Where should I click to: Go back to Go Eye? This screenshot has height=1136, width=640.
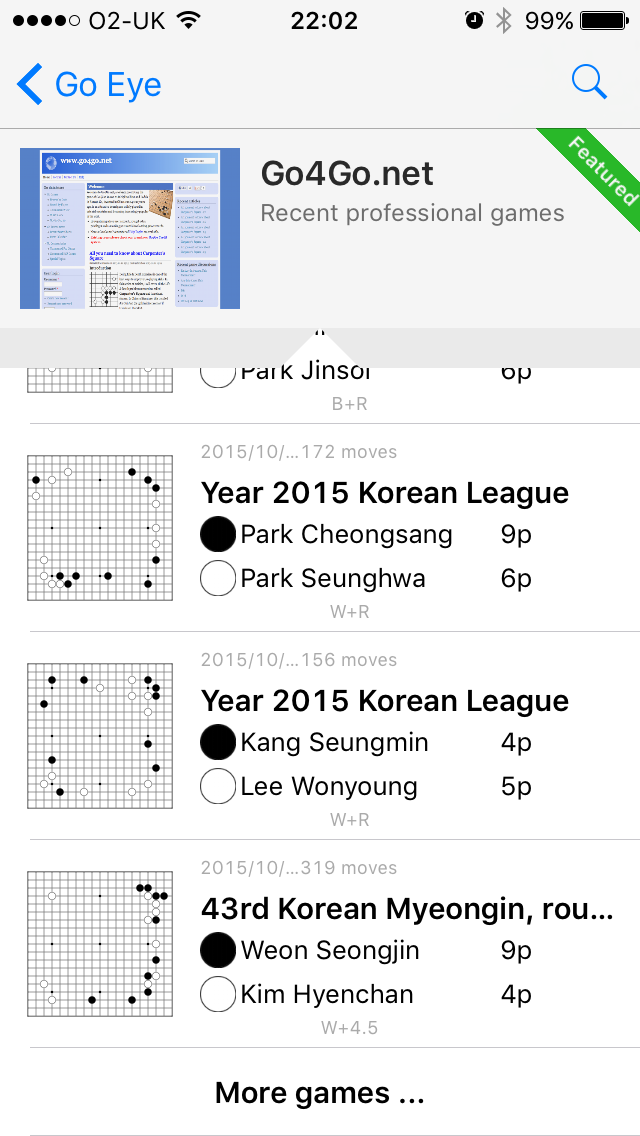pos(88,85)
